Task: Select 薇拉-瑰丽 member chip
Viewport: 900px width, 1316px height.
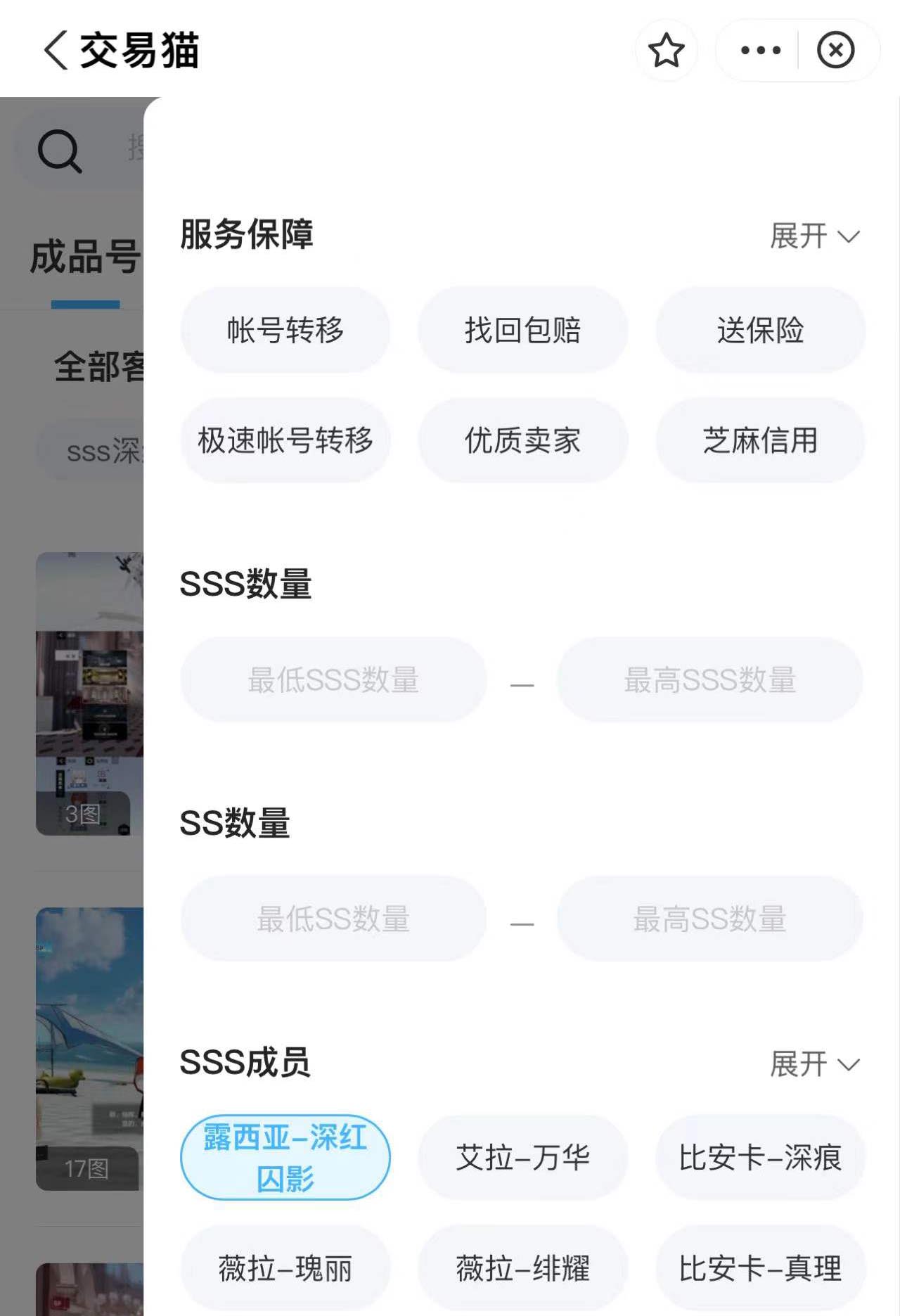Action: pos(285,1268)
